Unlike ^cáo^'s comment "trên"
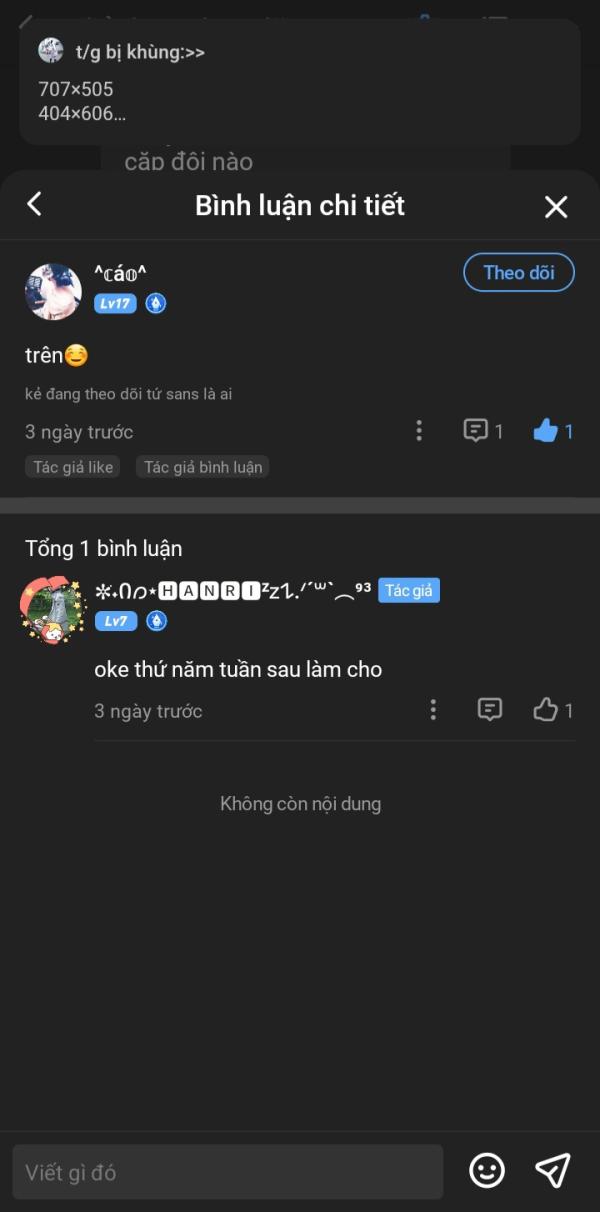The image size is (600, 1212). (545, 431)
